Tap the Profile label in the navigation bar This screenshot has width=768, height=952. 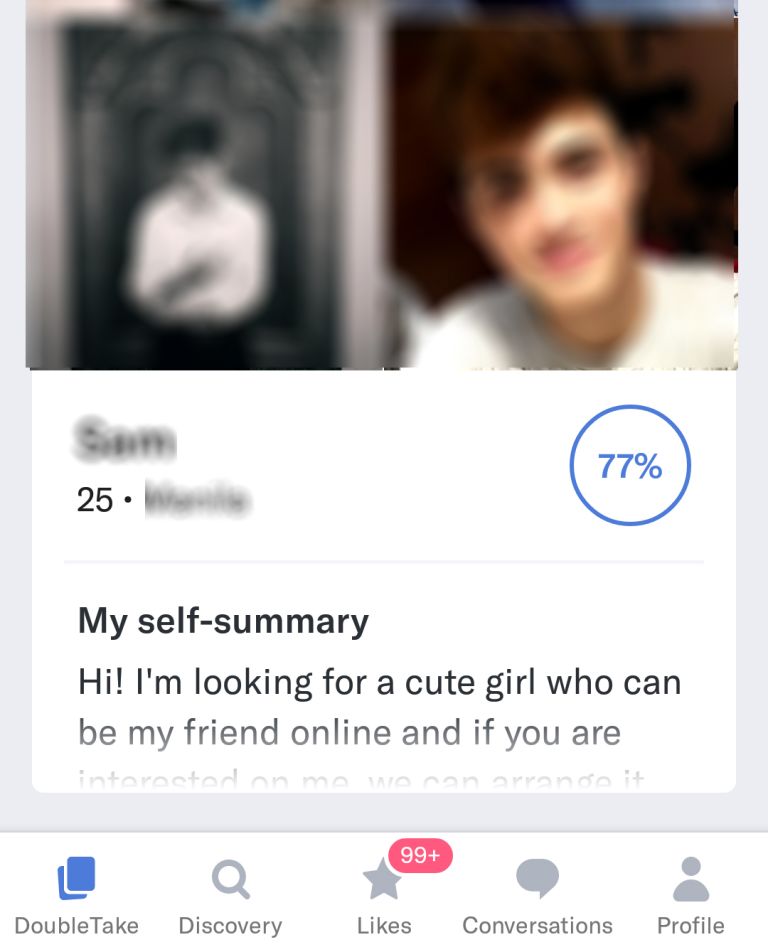(690, 925)
